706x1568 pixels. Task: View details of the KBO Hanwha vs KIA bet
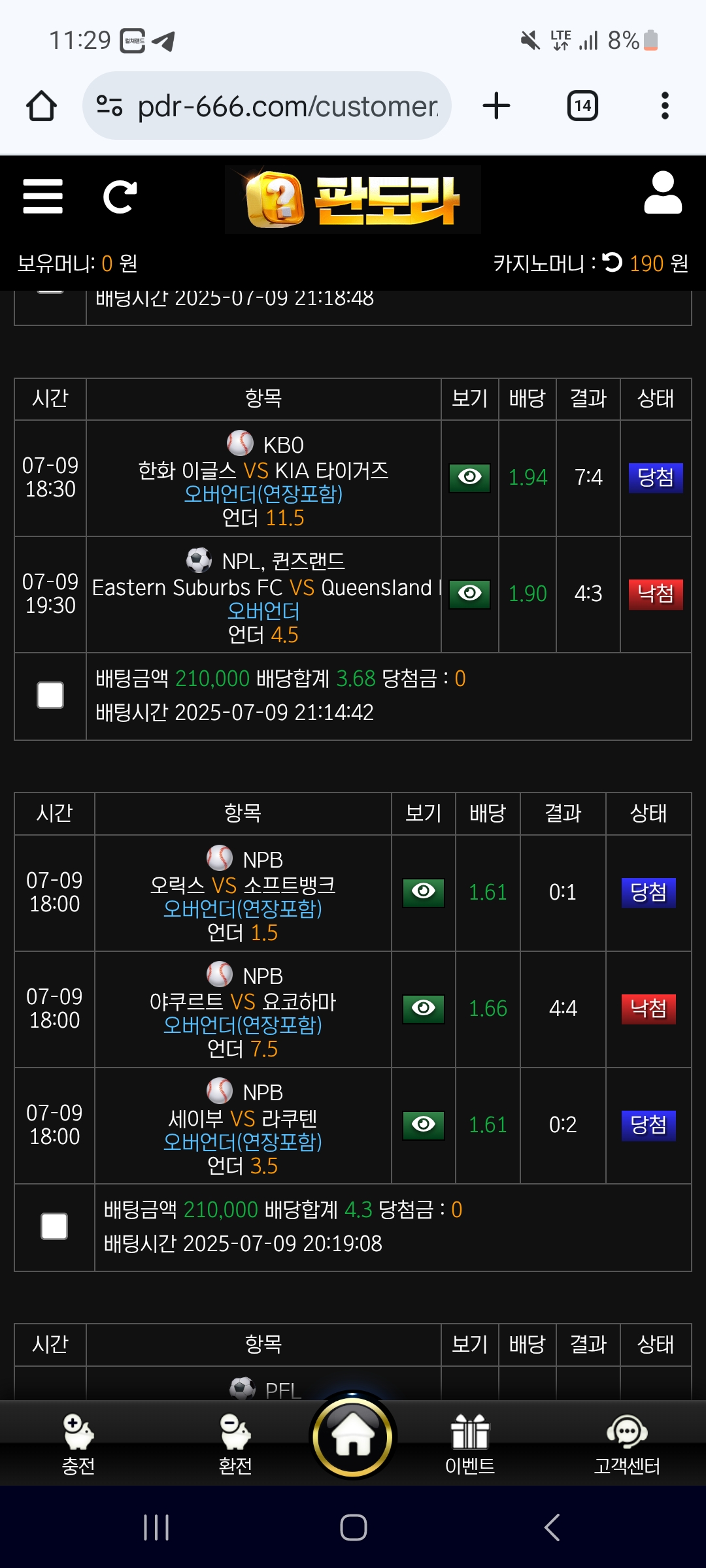coord(469,478)
